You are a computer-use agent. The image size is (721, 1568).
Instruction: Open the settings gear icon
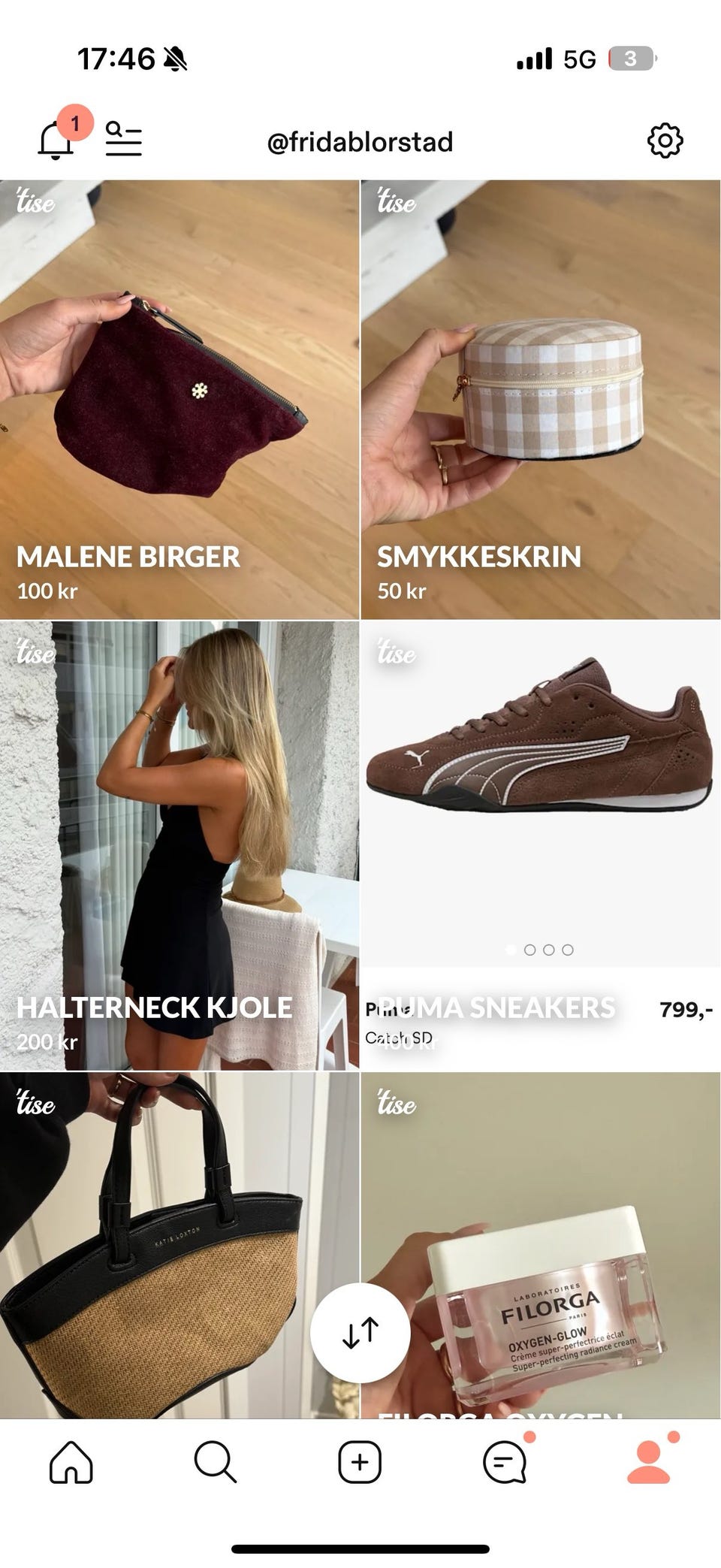(667, 141)
